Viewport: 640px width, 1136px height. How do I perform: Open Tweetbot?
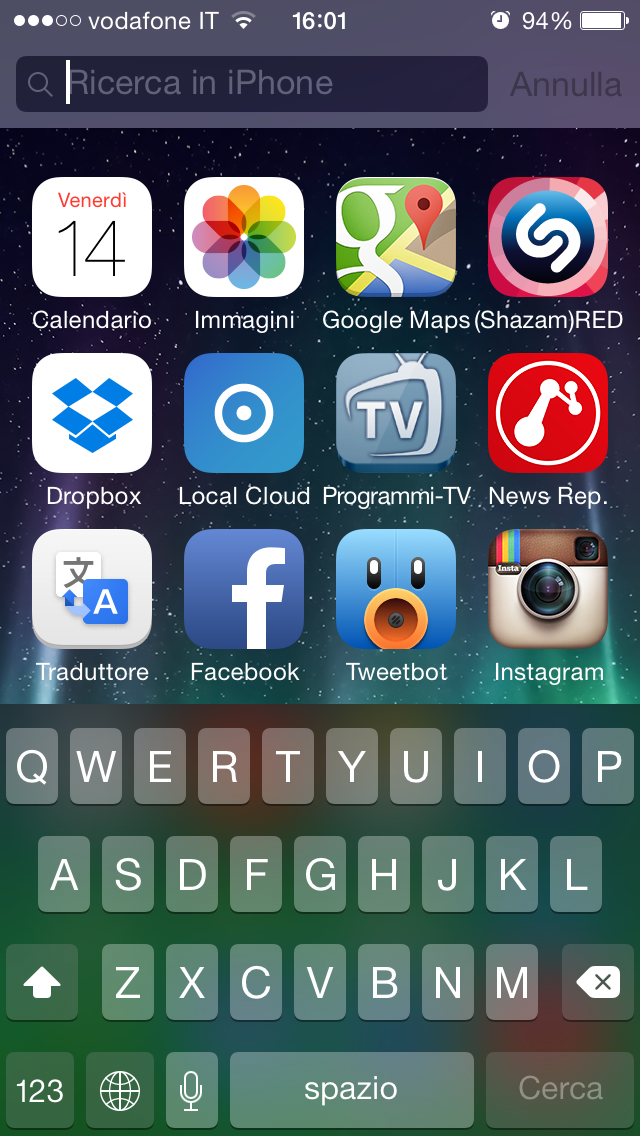tap(396, 589)
